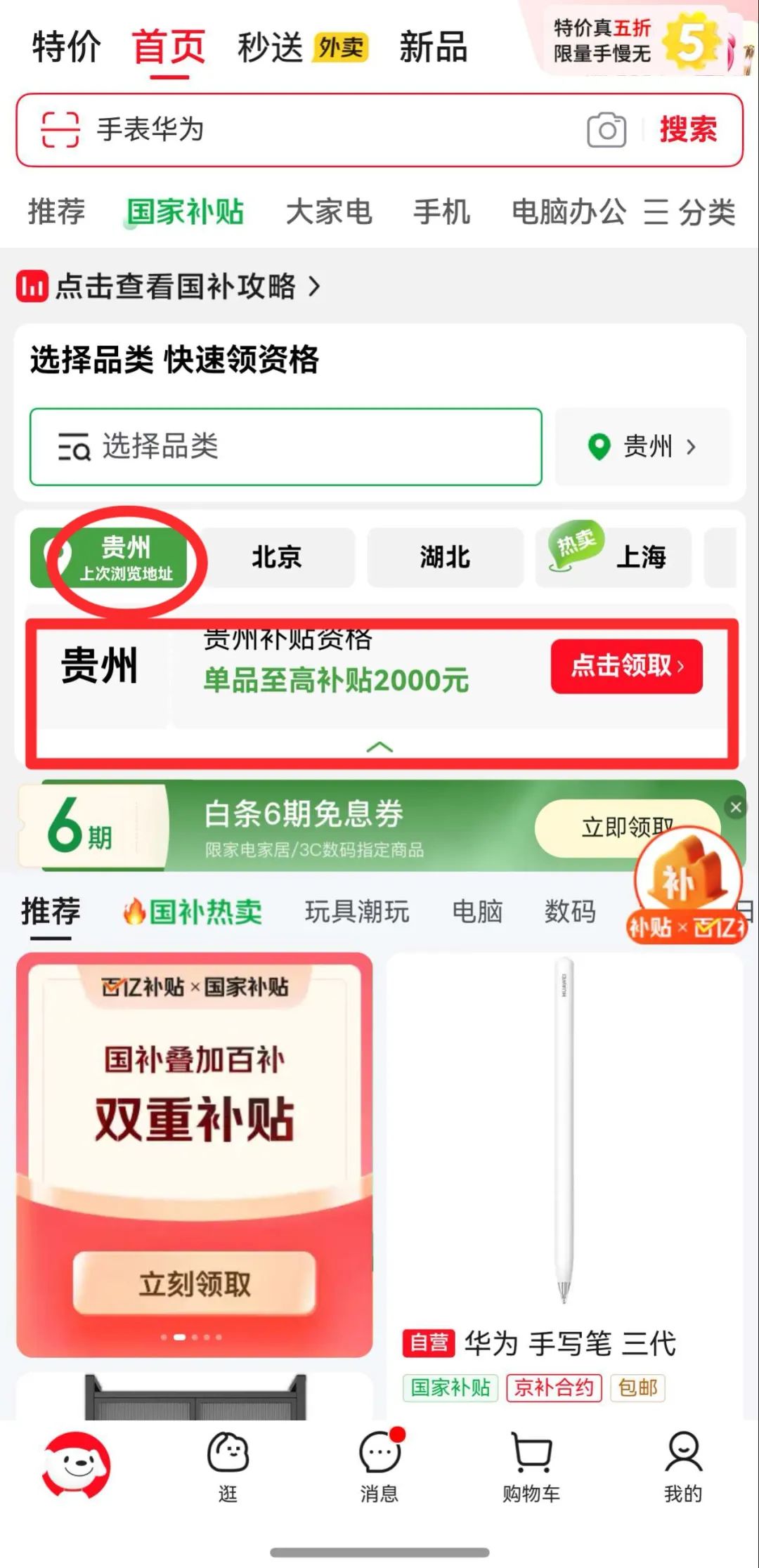
Task: Select the 大家电 category tab
Action: pyautogui.click(x=329, y=211)
